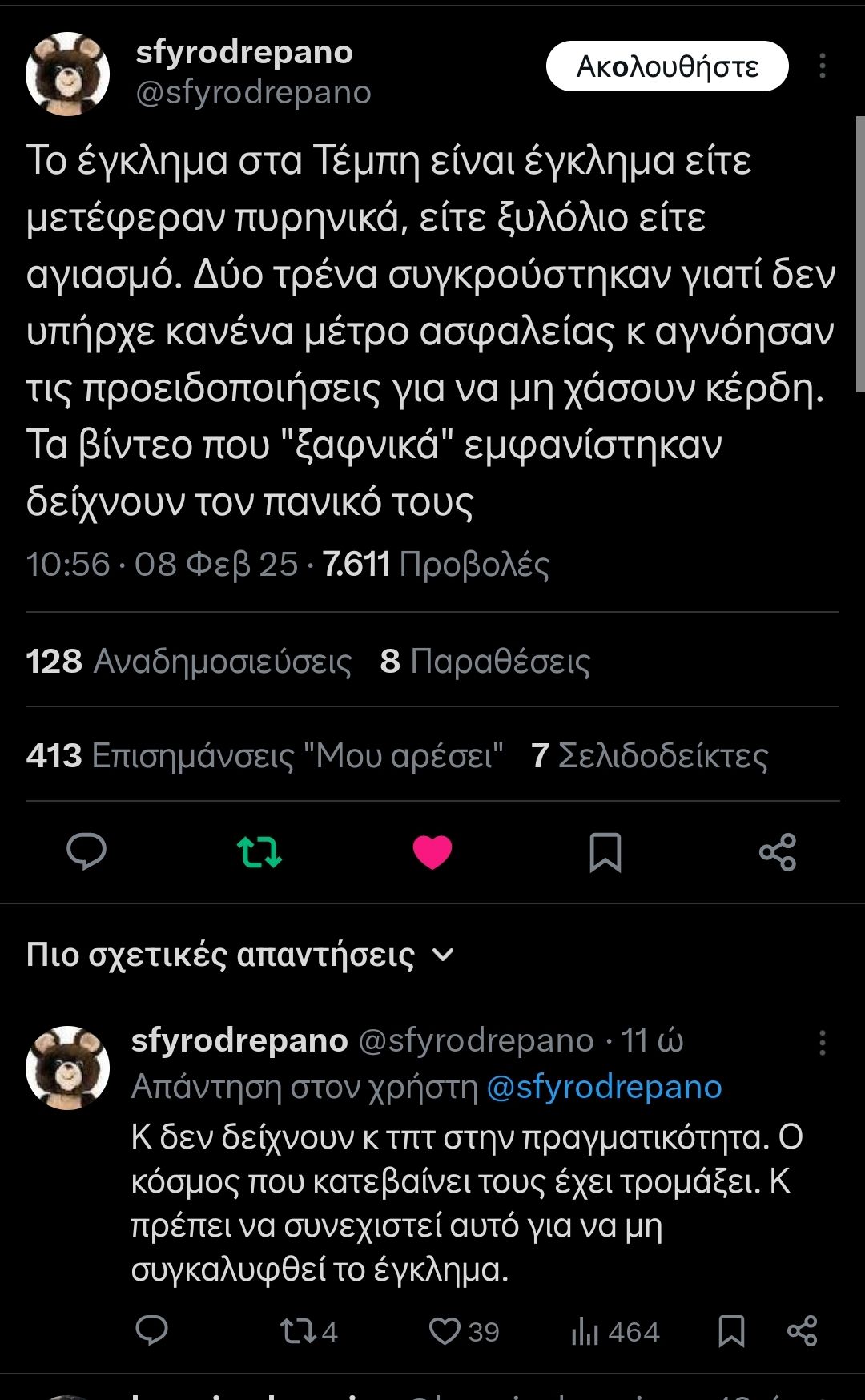865x1400 pixels.
Task: Undo the retweet on the main post
Action: tap(259, 851)
